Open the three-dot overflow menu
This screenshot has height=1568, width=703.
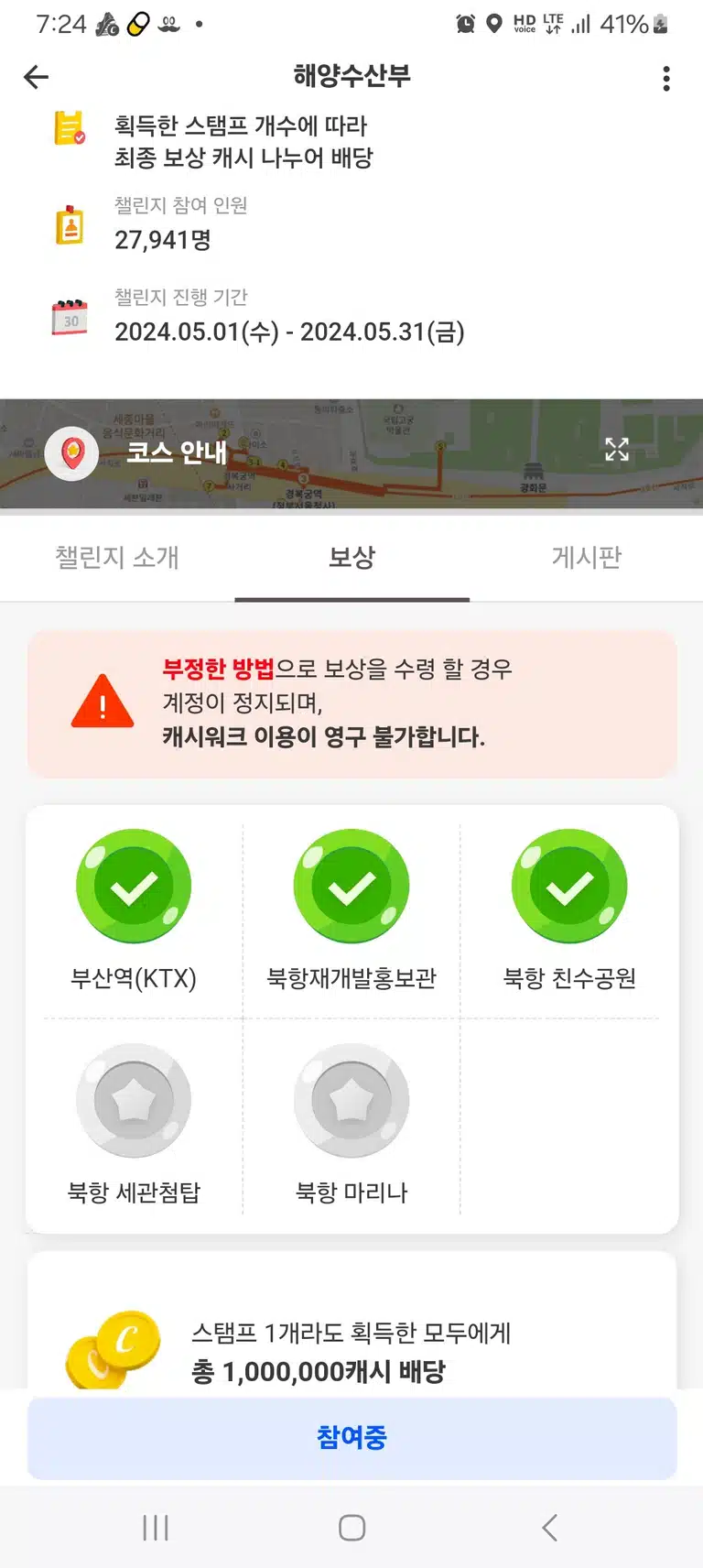click(666, 79)
